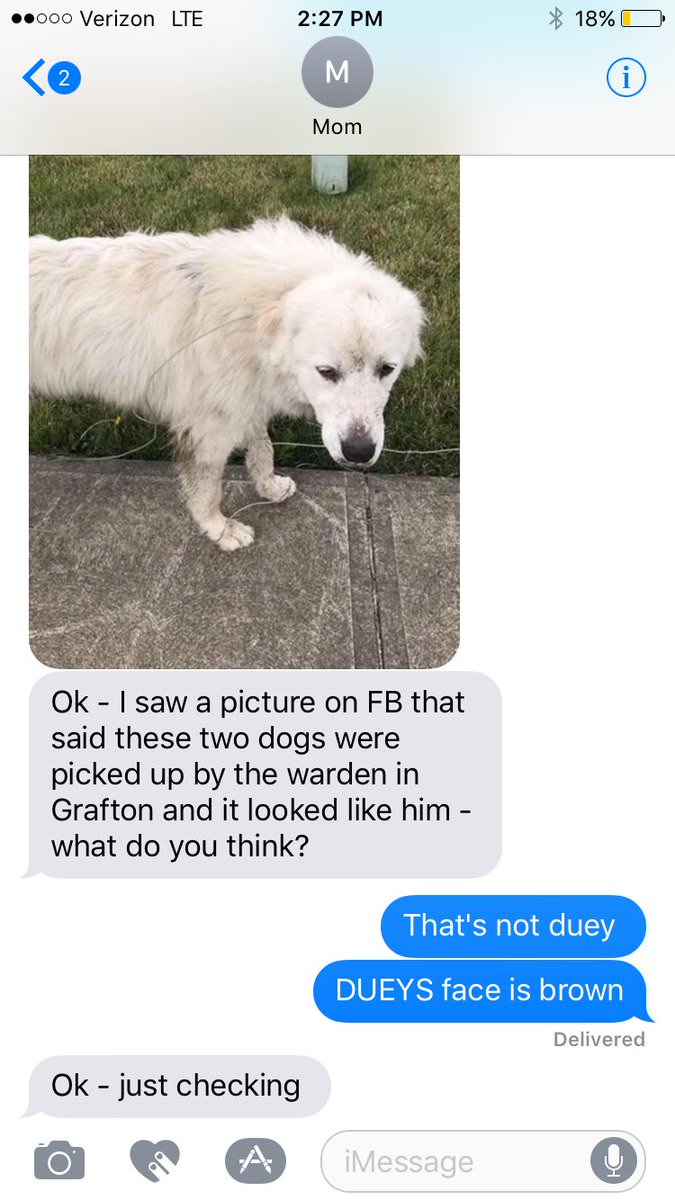Screen dimensions: 675x1200
Task: Focus the iMessage text field
Action: click(460, 1161)
